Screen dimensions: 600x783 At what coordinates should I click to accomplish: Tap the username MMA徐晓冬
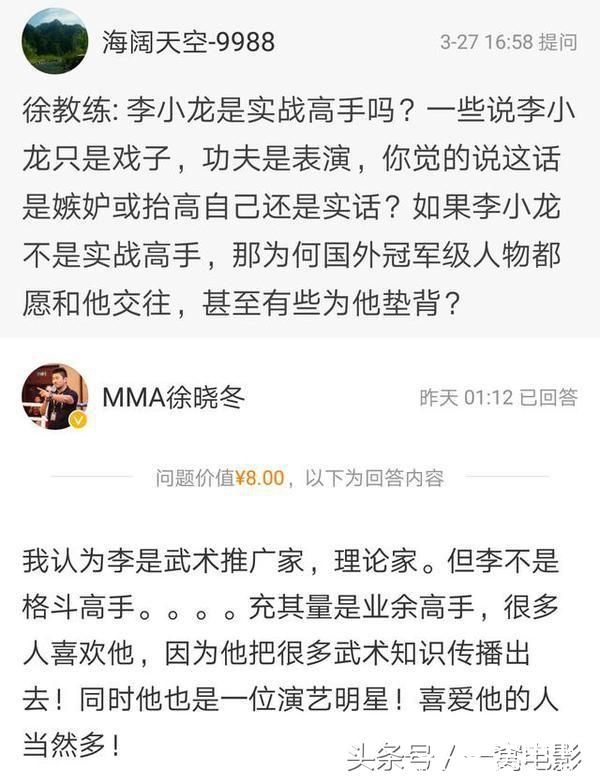point(173,397)
